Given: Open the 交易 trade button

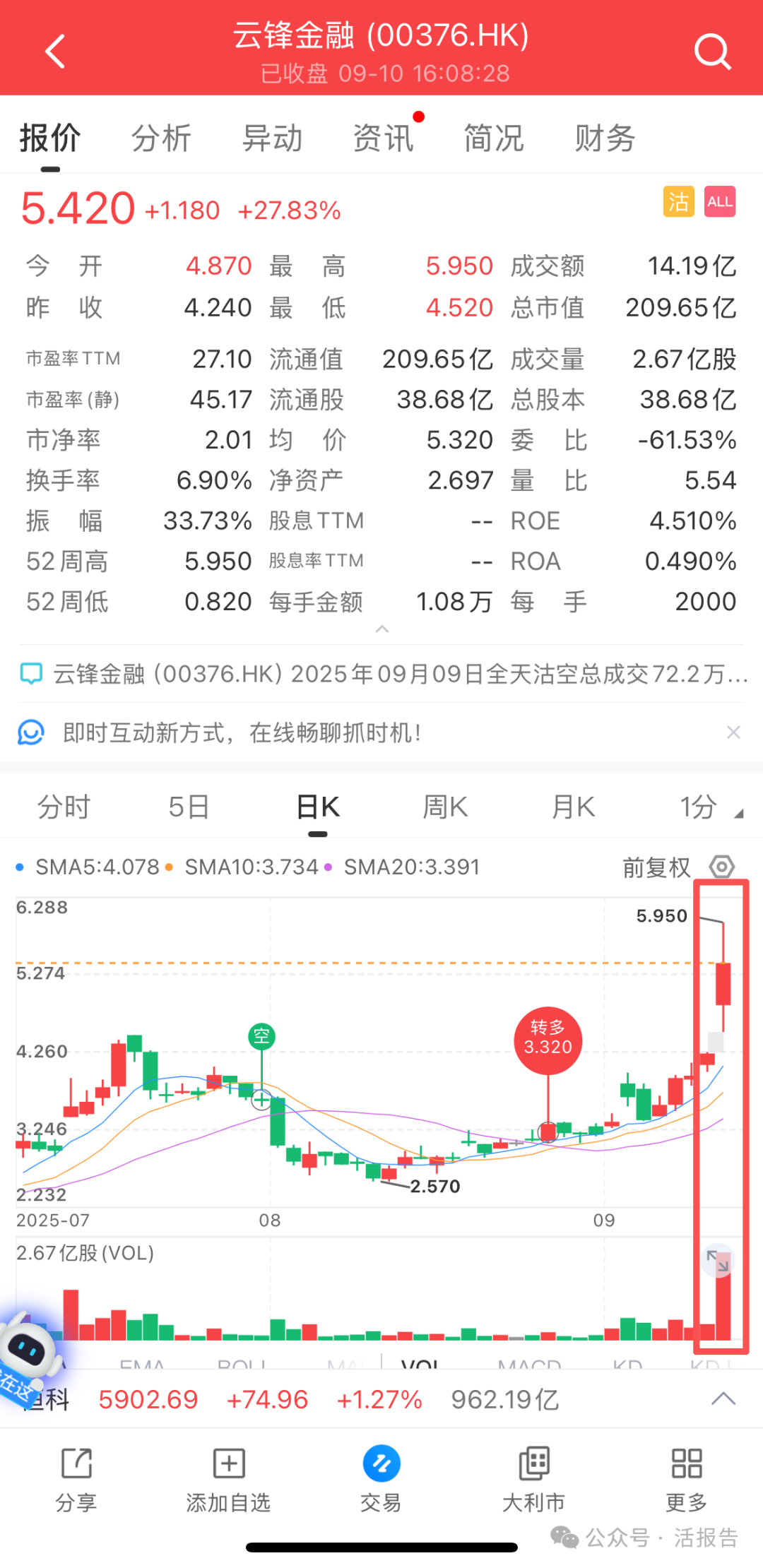Looking at the screenshot, I should [x=381, y=1478].
